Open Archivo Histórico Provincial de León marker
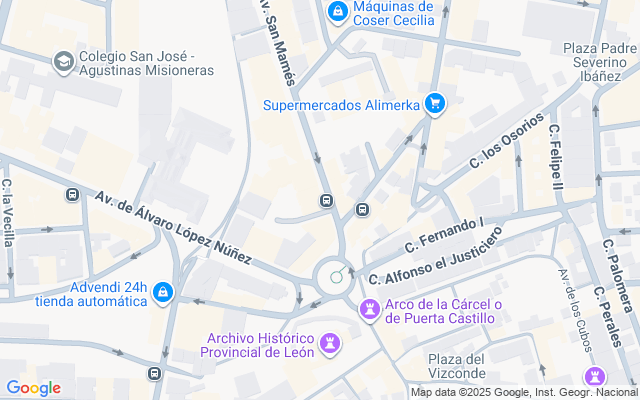Image resolution: width=640 pixels, height=400 pixels. coord(328,344)
